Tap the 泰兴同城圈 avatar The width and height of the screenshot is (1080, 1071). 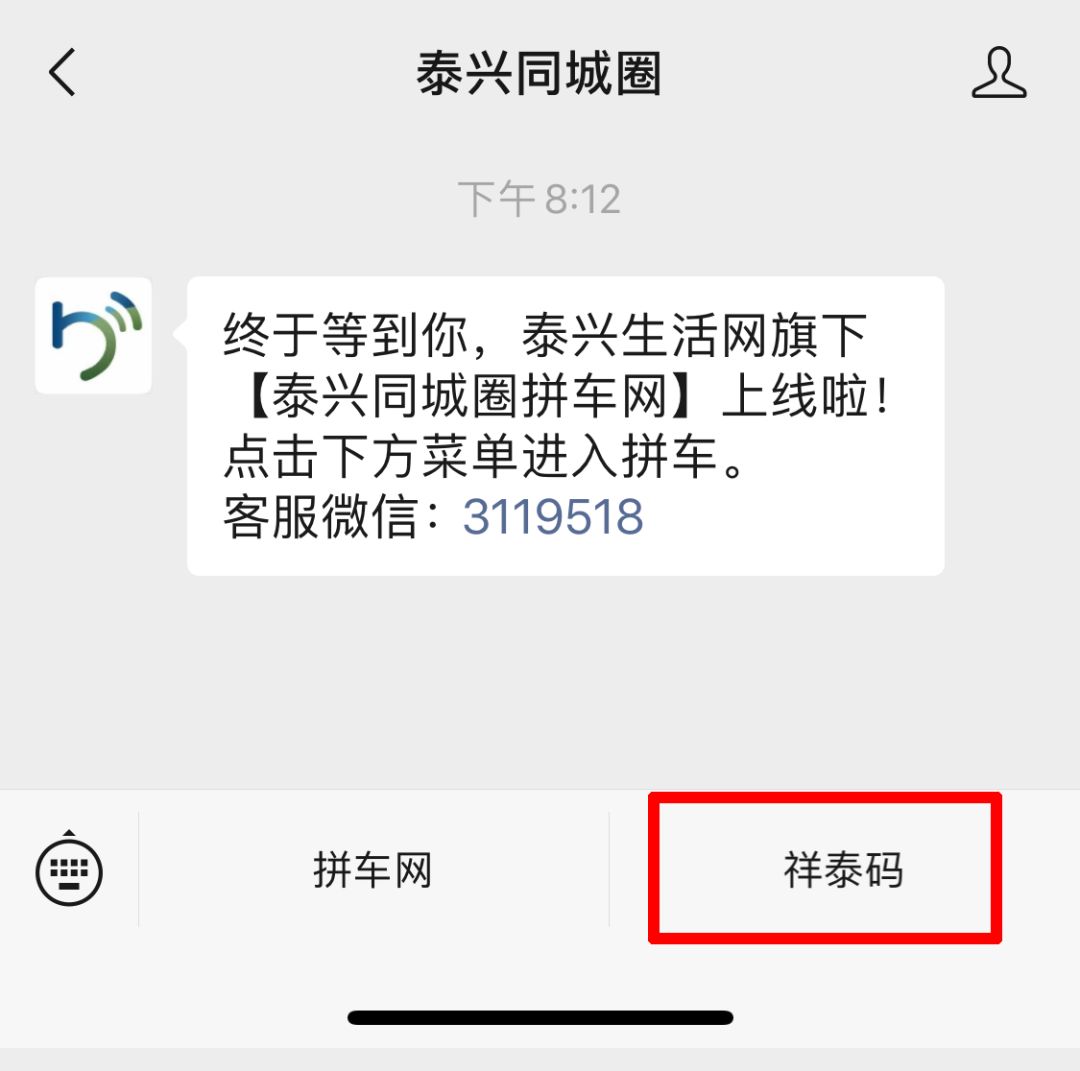click(x=93, y=335)
